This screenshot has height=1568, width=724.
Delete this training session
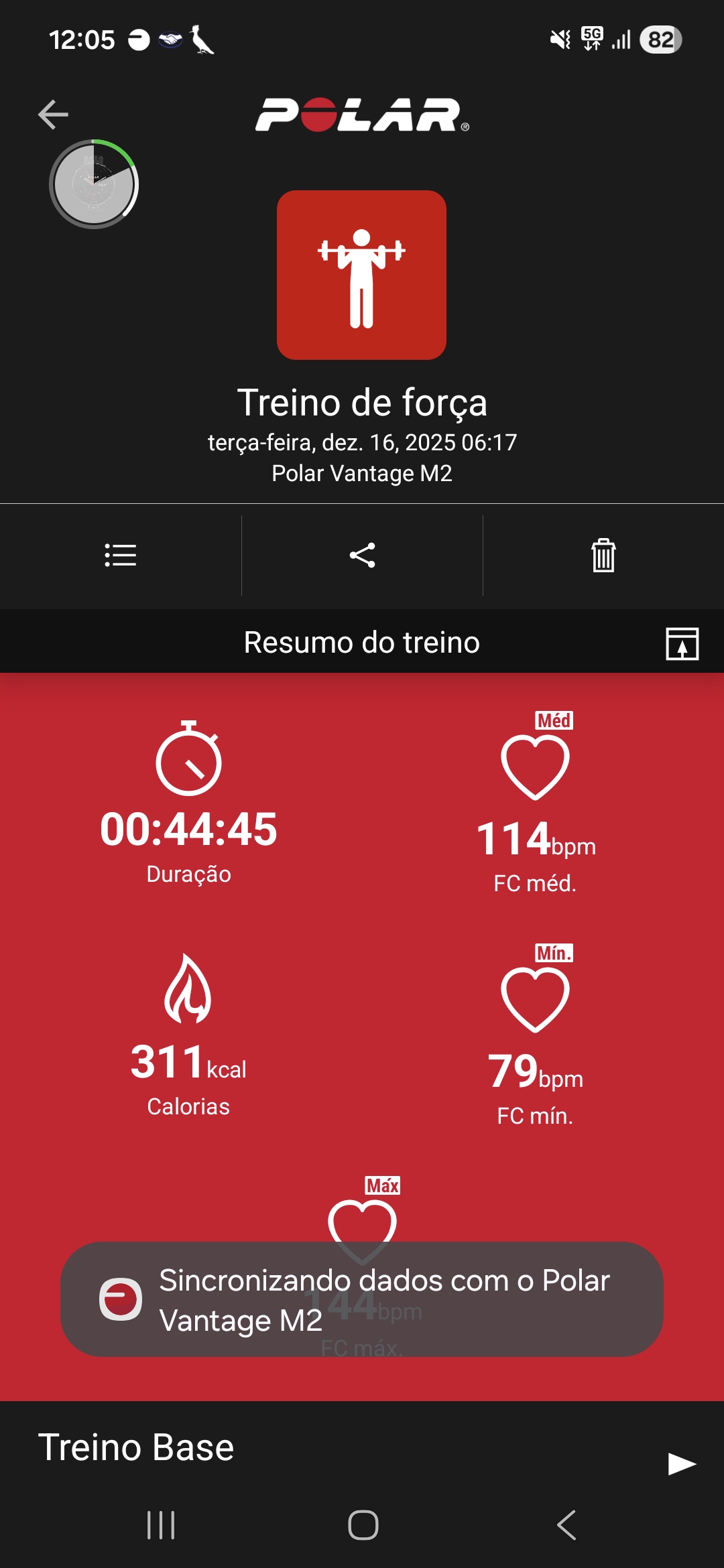[603, 556]
